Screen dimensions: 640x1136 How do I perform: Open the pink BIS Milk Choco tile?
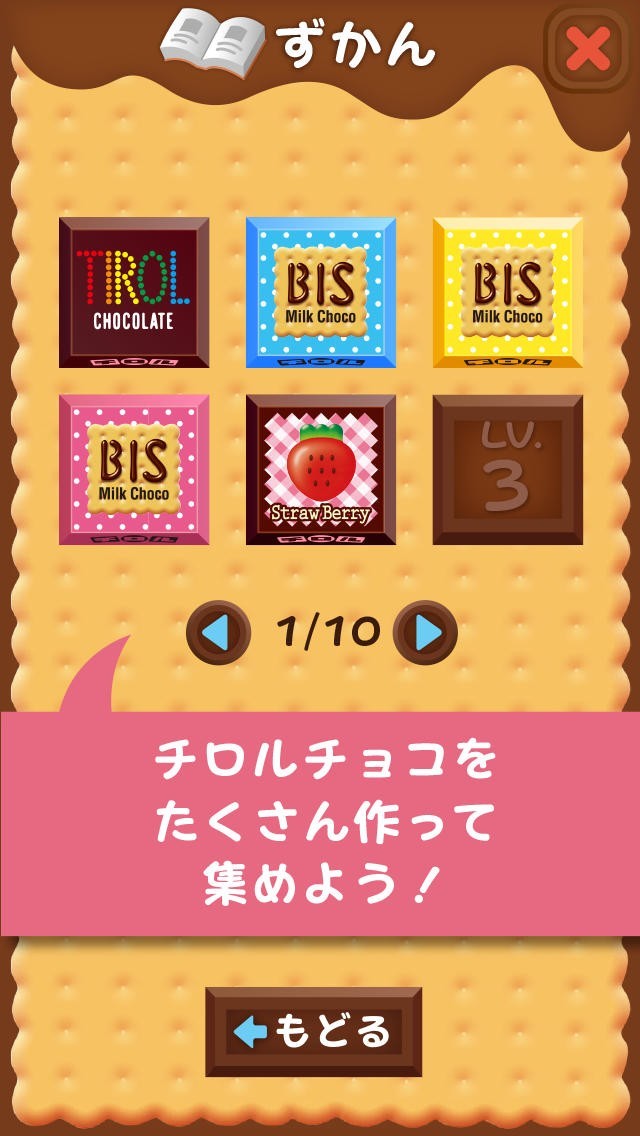134,469
